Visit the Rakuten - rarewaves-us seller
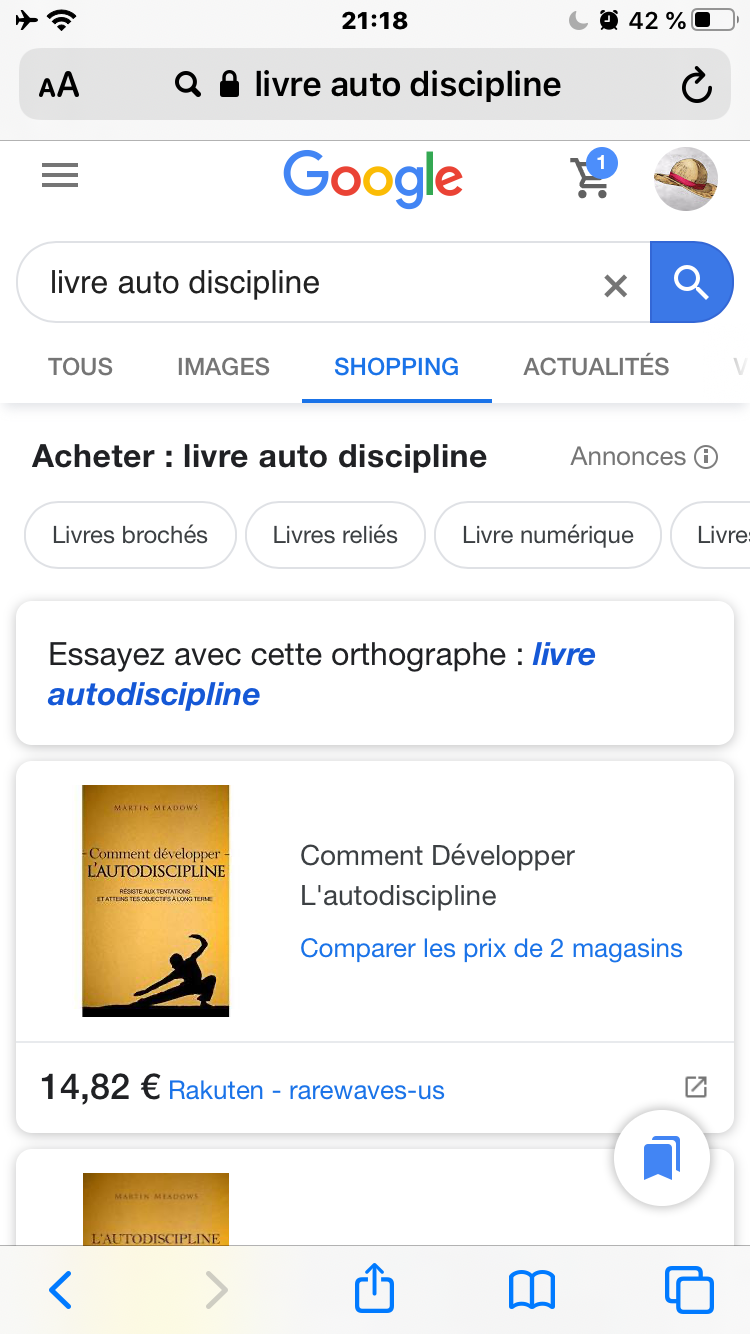750x1334 pixels. pos(306,1090)
